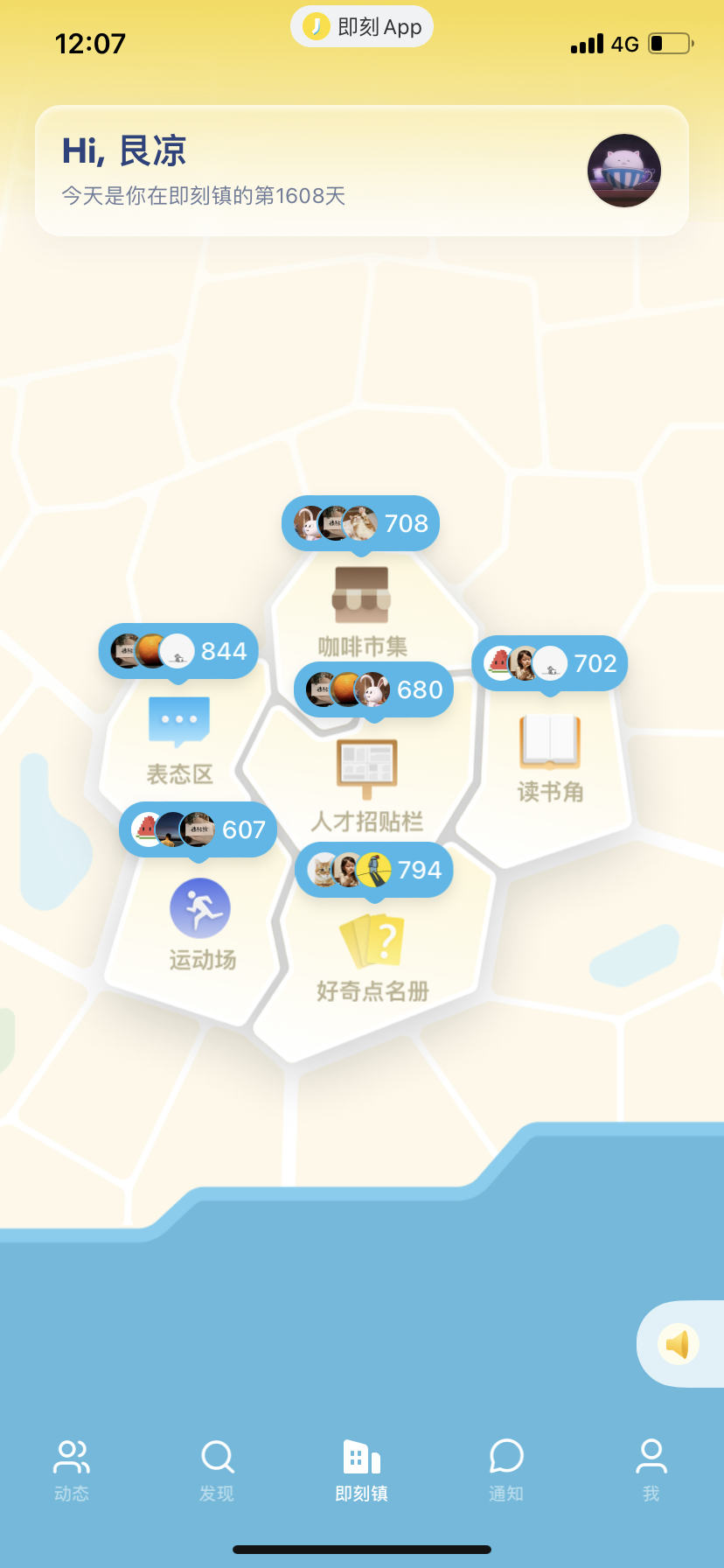Toggle sound with the speaker button

(x=679, y=1343)
